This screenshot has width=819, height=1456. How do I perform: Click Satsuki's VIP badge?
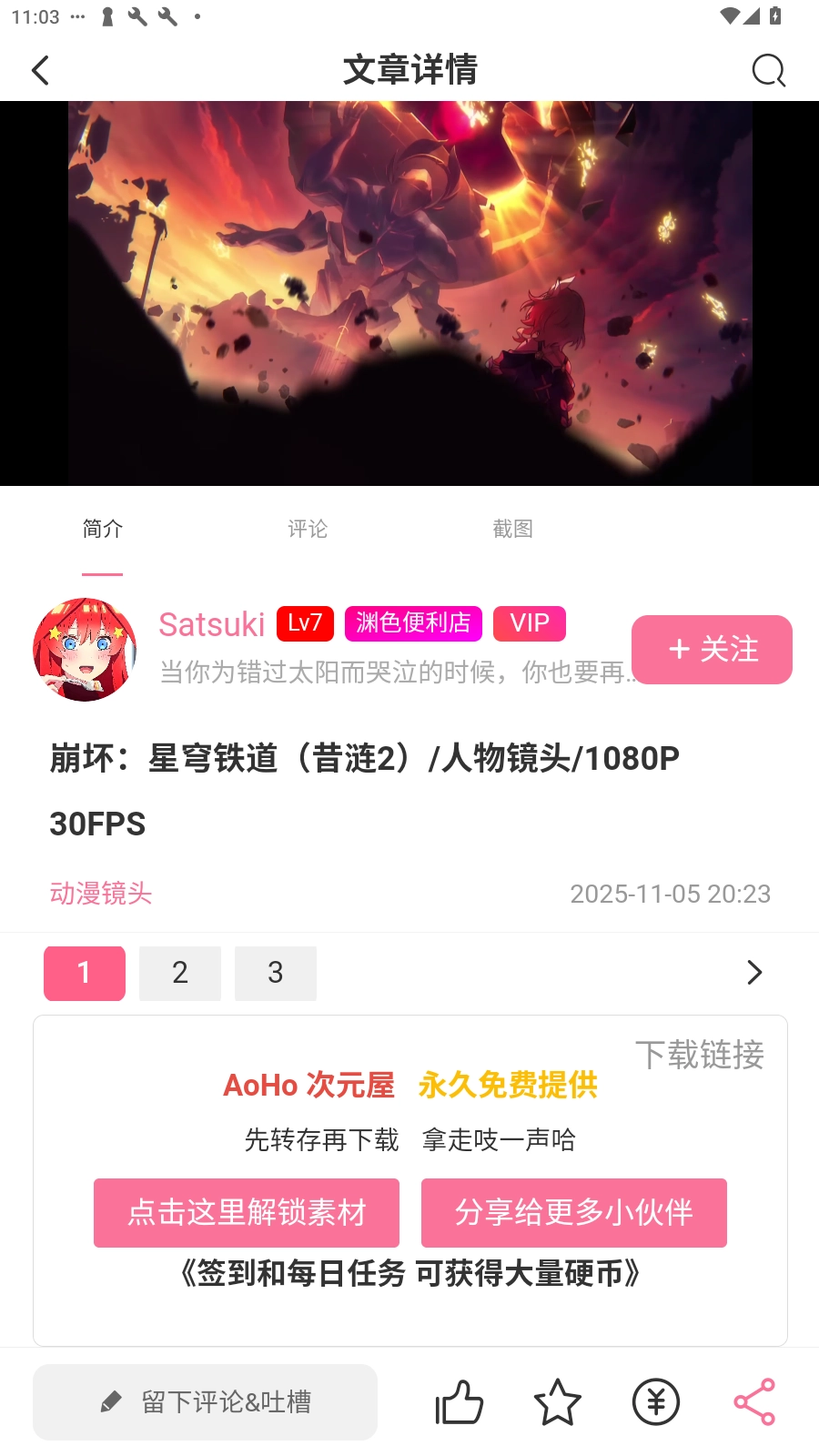[529, 623]
